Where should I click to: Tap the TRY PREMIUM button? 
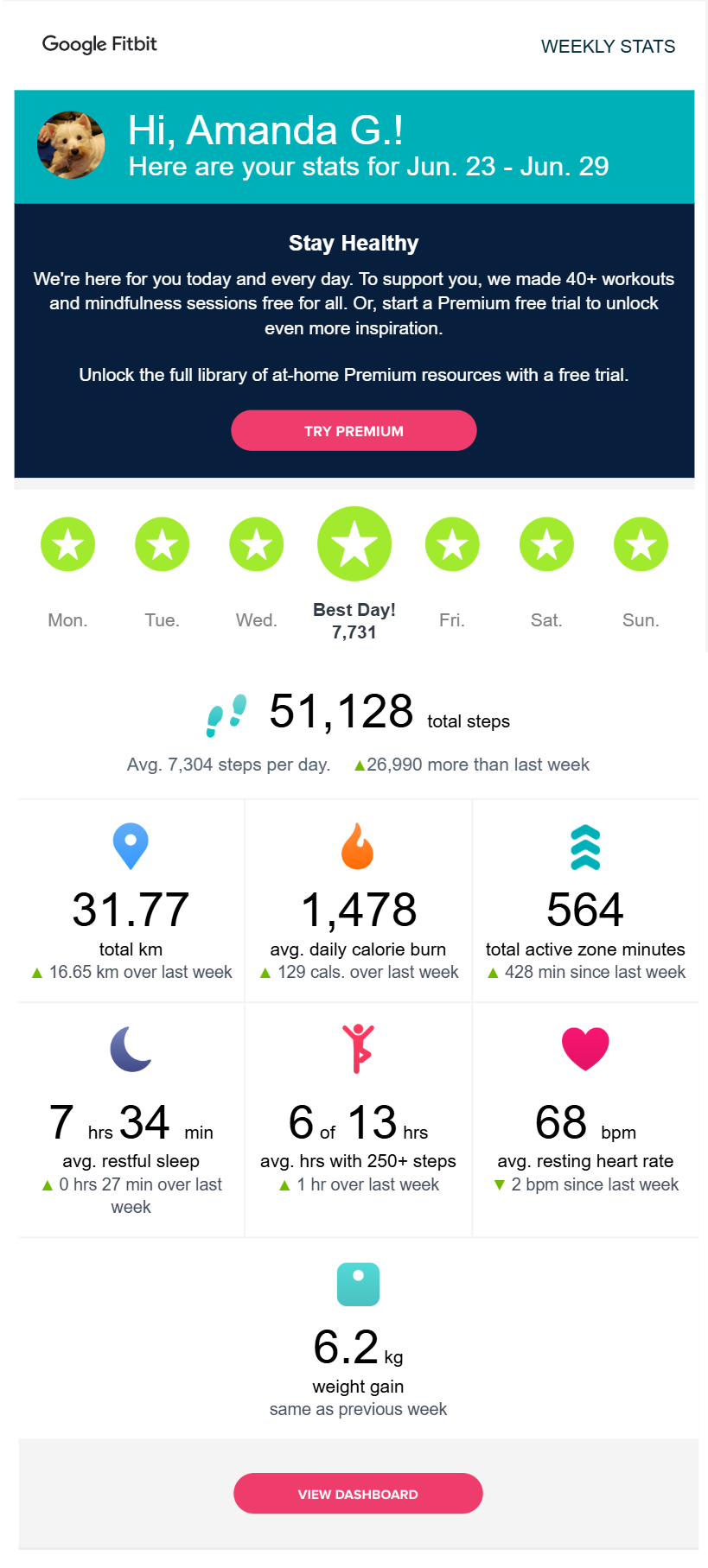click(354, 430)
